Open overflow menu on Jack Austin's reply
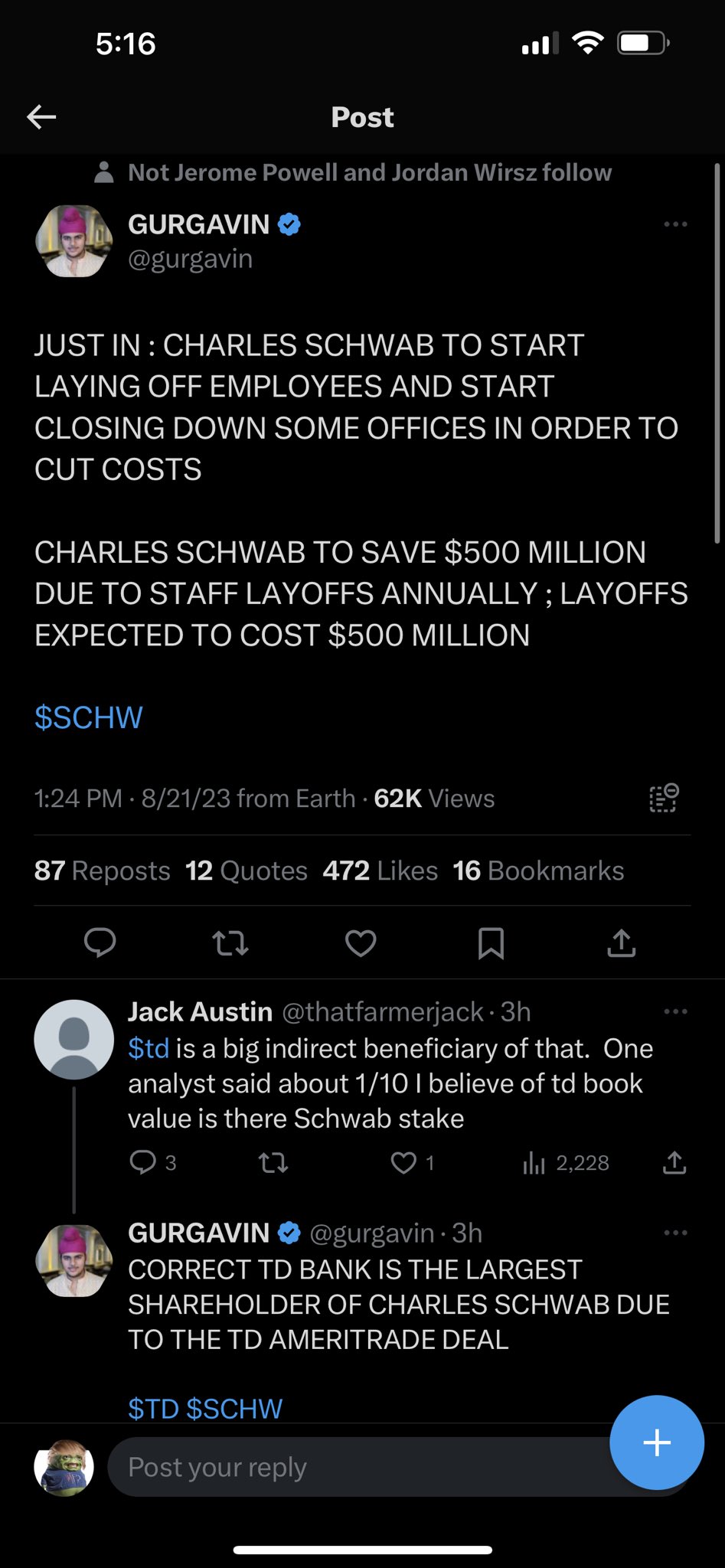The width and height of the screenshot is (725, 1568). coord(675,1011)
